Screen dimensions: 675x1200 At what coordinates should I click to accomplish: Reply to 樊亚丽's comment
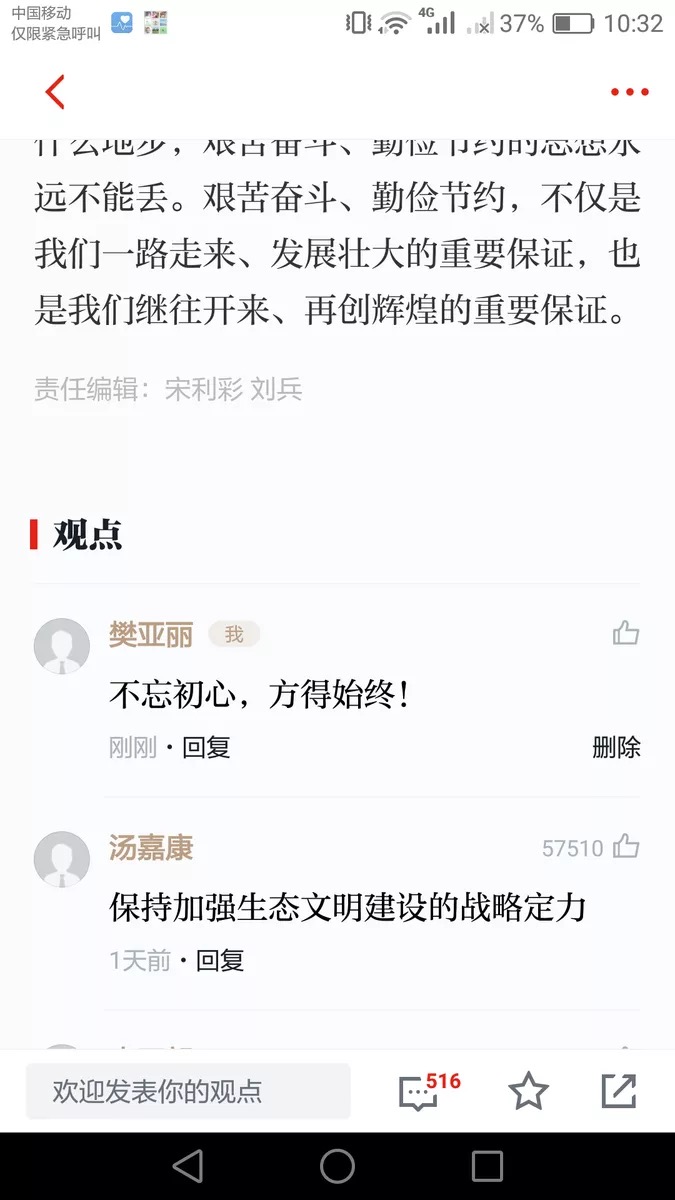(206, 747)
